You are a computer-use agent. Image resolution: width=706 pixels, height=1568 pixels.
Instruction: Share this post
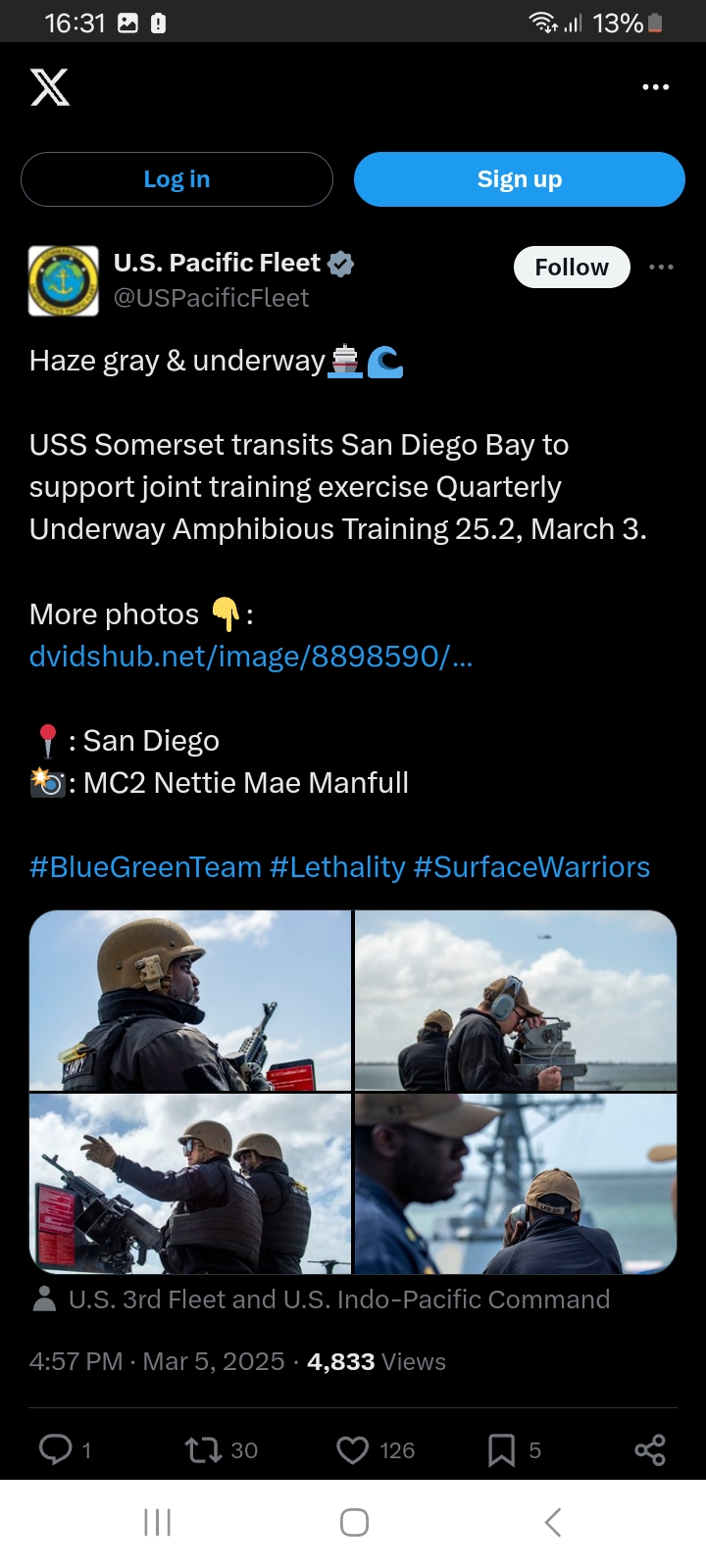pos(650,1449)
